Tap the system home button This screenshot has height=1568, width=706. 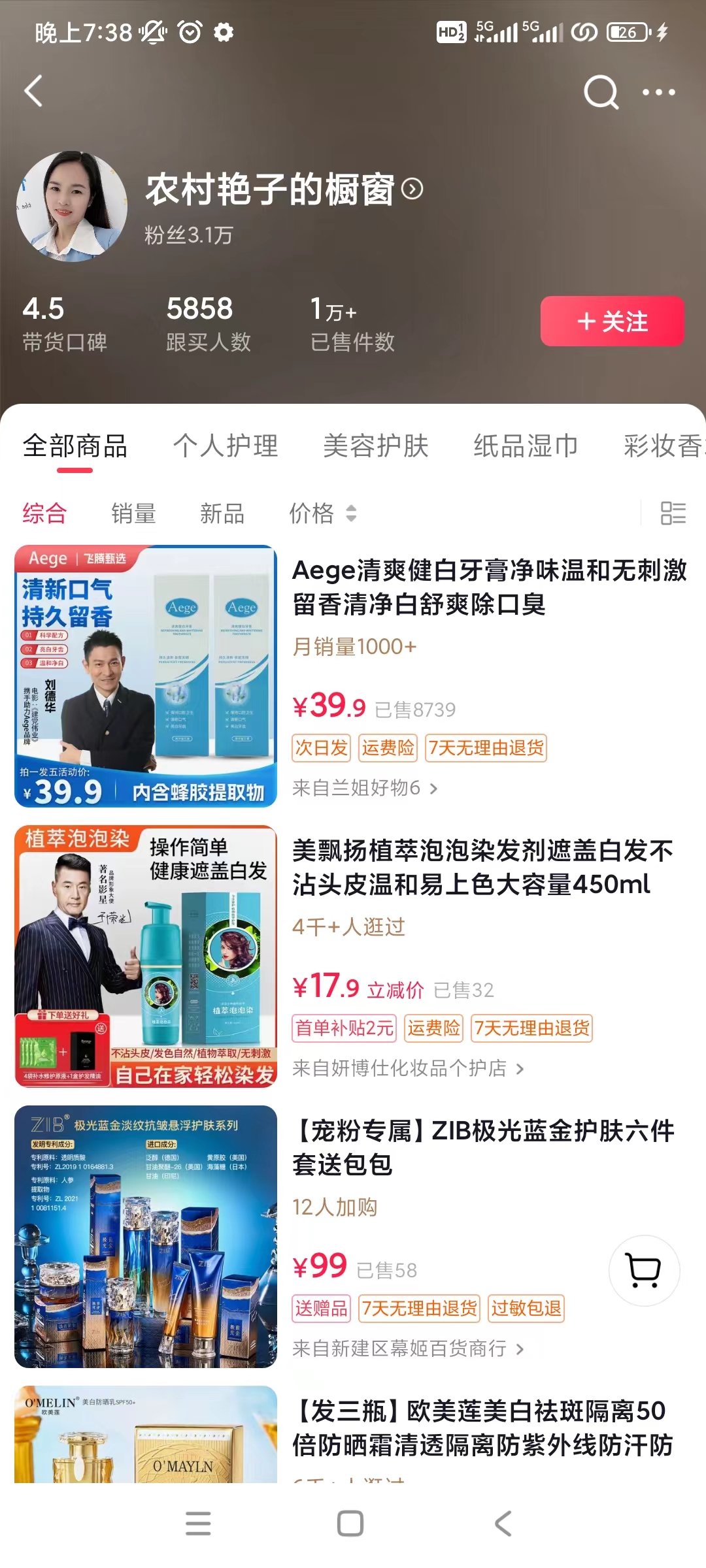[350, 1524]
